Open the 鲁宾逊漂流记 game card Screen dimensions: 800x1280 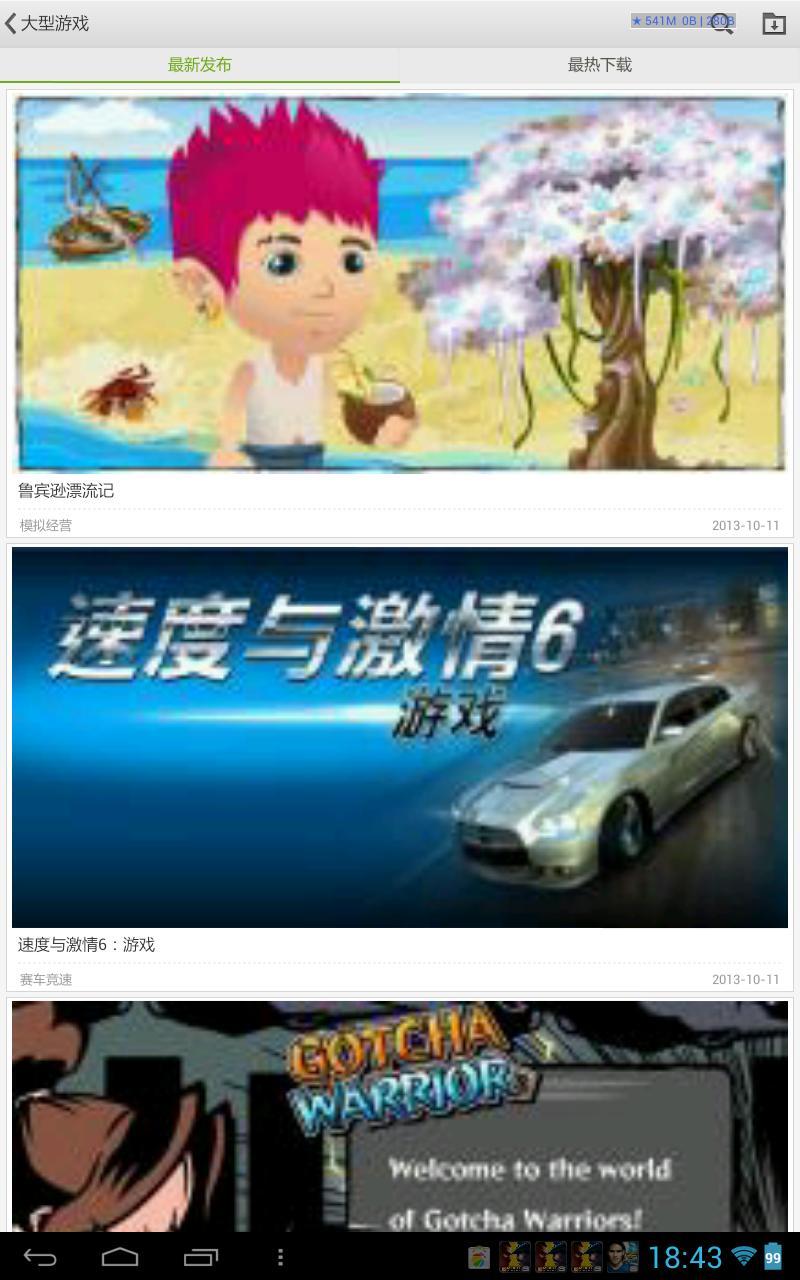coord(400,300)
